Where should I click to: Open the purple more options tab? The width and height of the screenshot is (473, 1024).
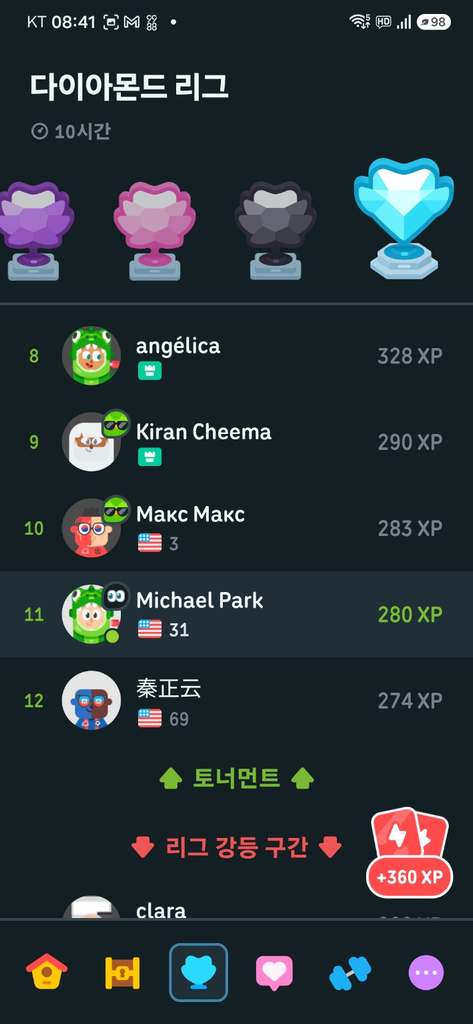pos(426,972)
